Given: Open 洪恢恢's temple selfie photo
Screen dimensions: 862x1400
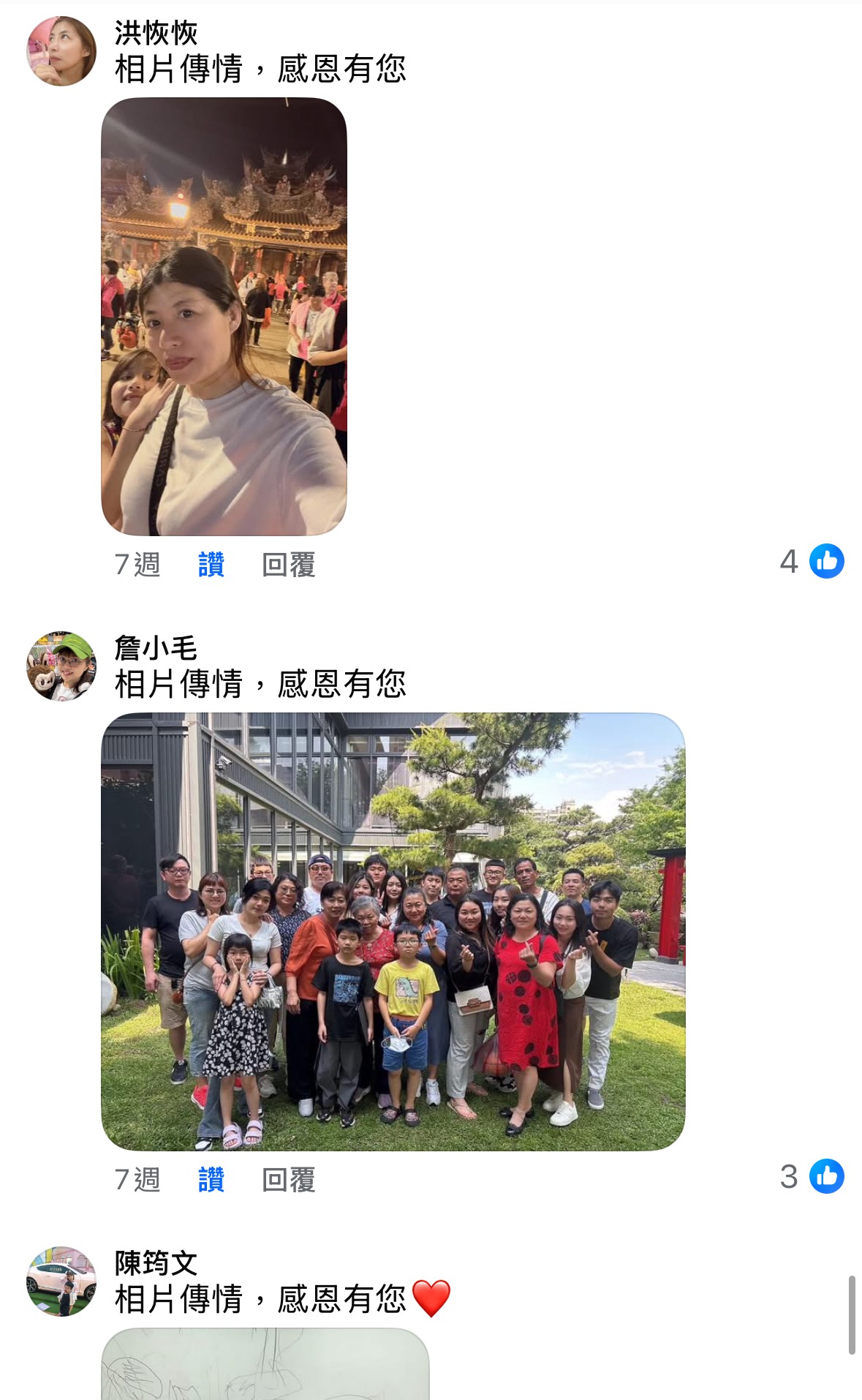Looking at the screenshot, I should pos(224,316).
